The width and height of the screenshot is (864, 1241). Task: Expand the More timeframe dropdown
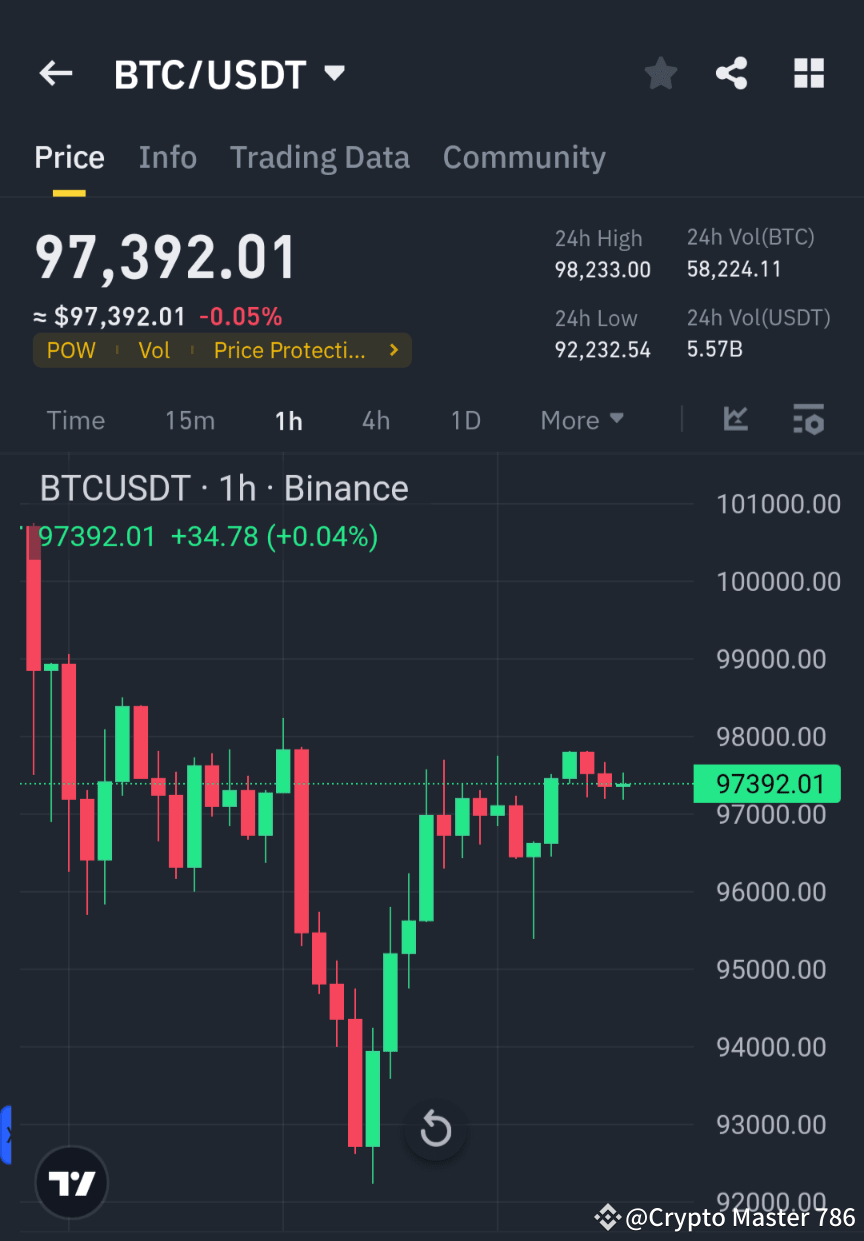[x=582, y=420]
